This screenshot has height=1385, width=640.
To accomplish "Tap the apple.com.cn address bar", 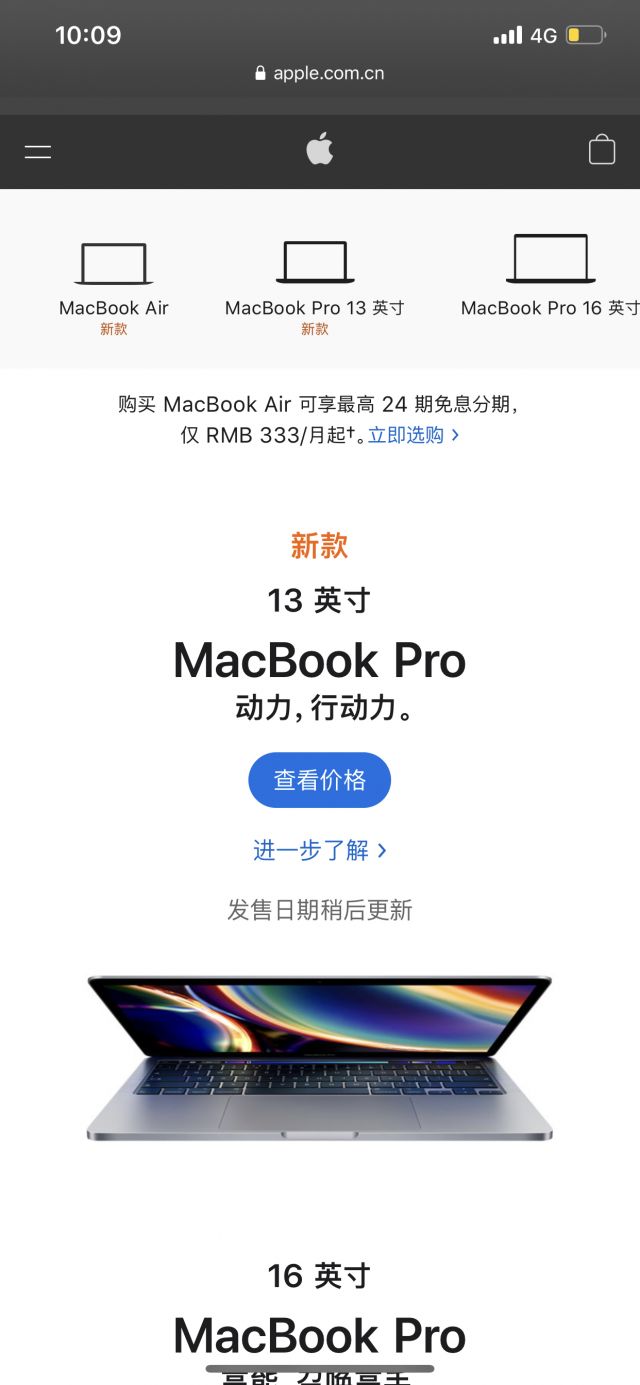I will point(320,73).
